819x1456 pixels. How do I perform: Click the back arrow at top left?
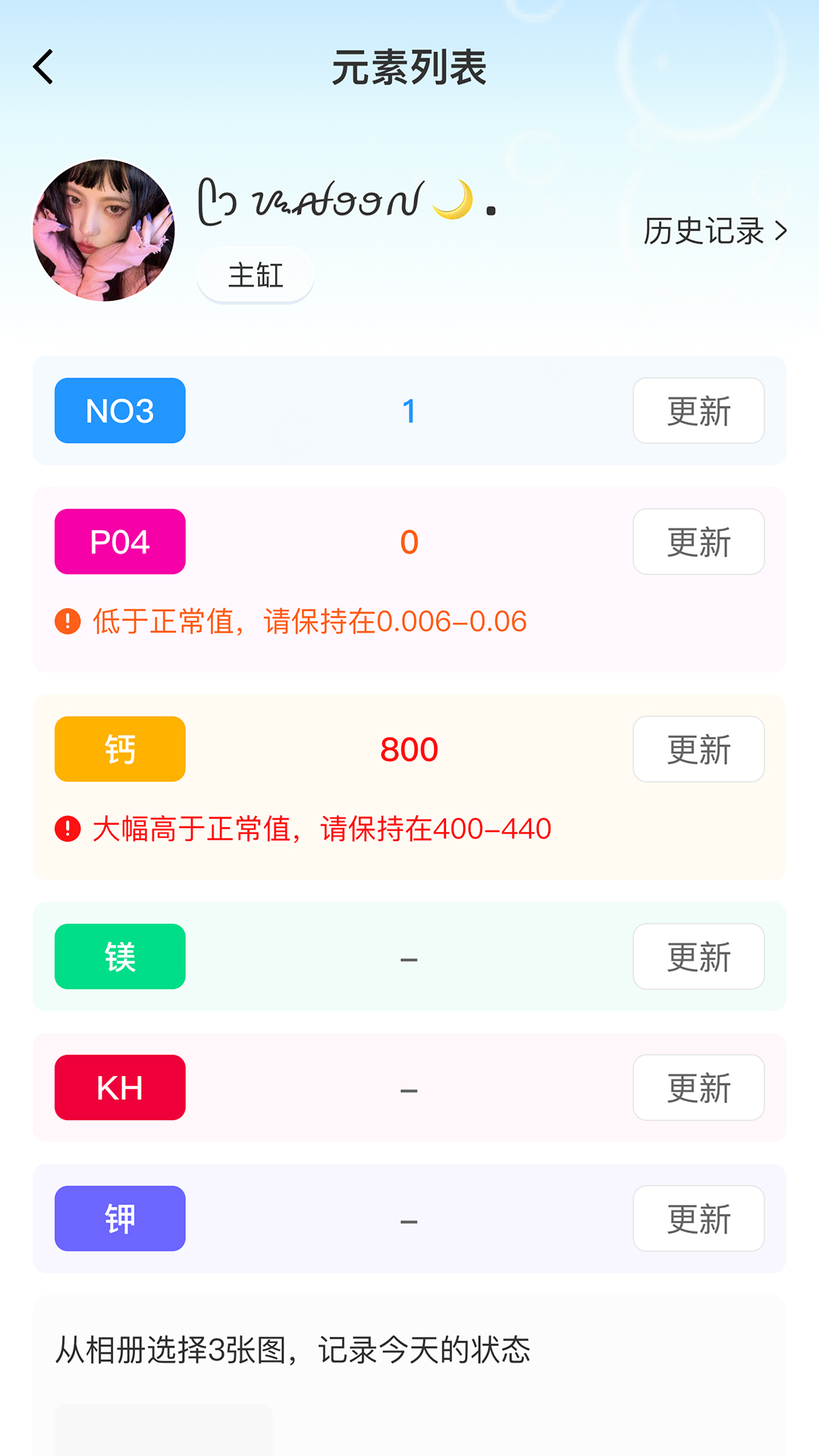click(x=43, y=67)
